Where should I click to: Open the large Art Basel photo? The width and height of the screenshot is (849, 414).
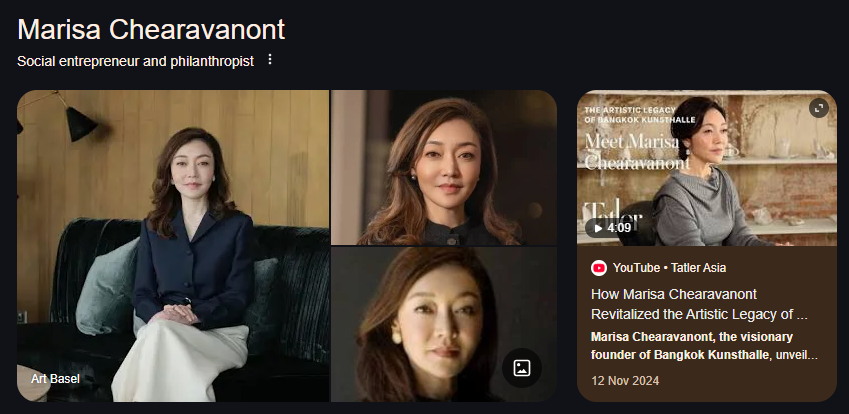pyautogui.click(x=172, y=245)
